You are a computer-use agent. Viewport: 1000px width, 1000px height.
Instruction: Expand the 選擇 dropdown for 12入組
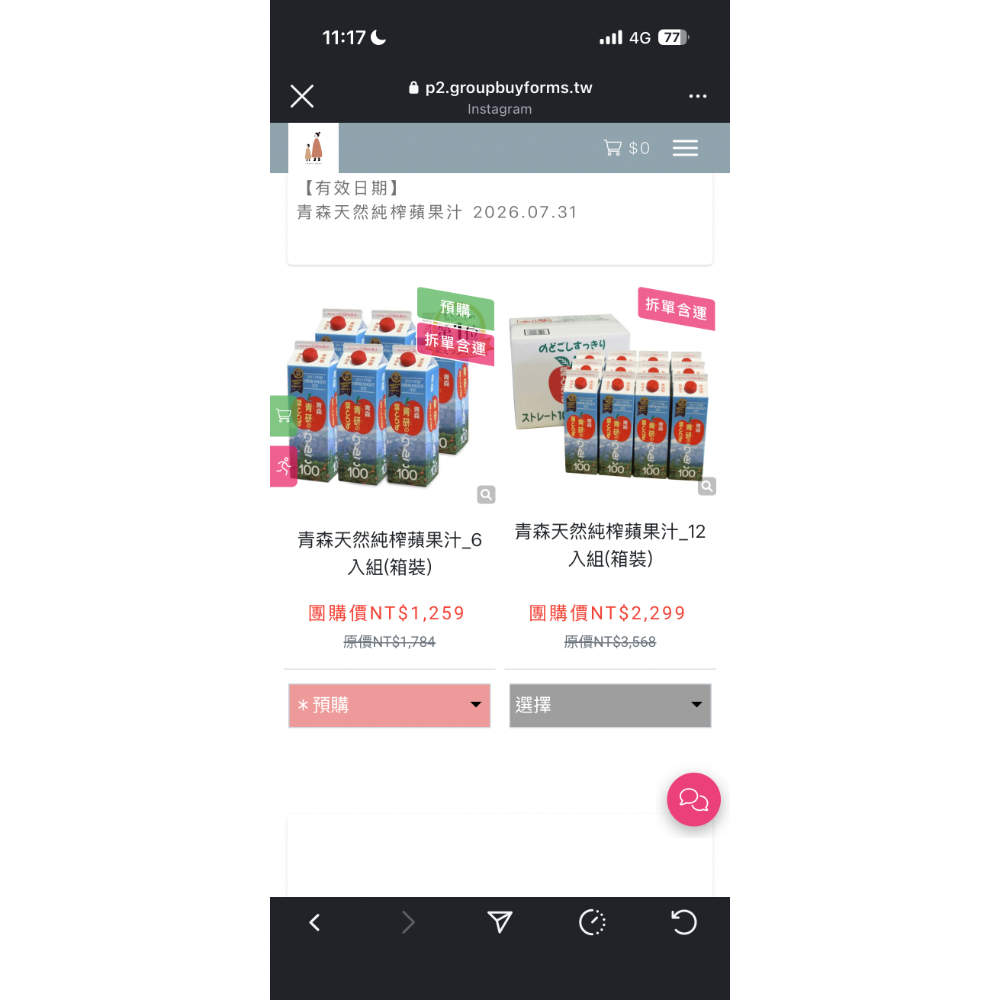point(610,705)
